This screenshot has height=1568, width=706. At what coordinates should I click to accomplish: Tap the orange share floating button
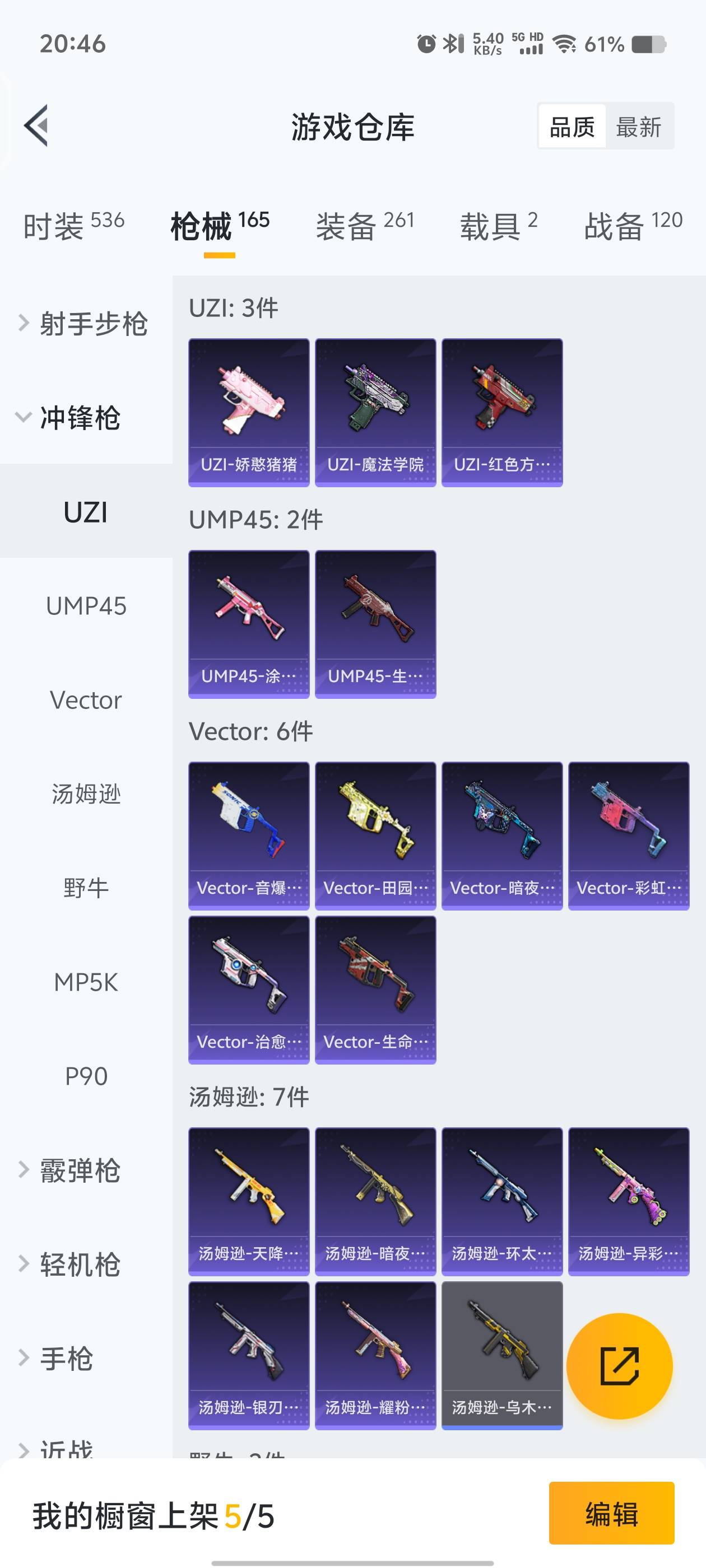[x=619, y=1366]
